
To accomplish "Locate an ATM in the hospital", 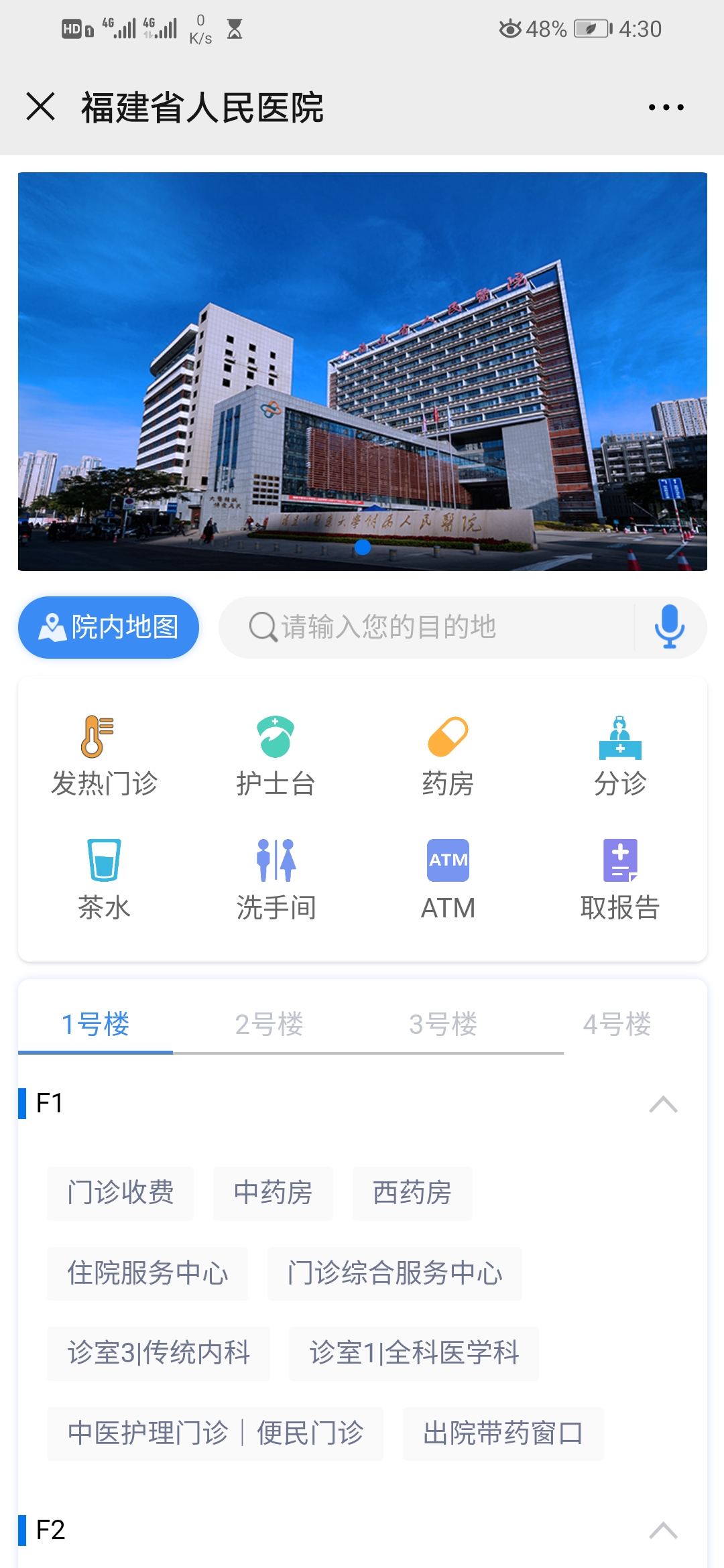I will tap(448, 879).
